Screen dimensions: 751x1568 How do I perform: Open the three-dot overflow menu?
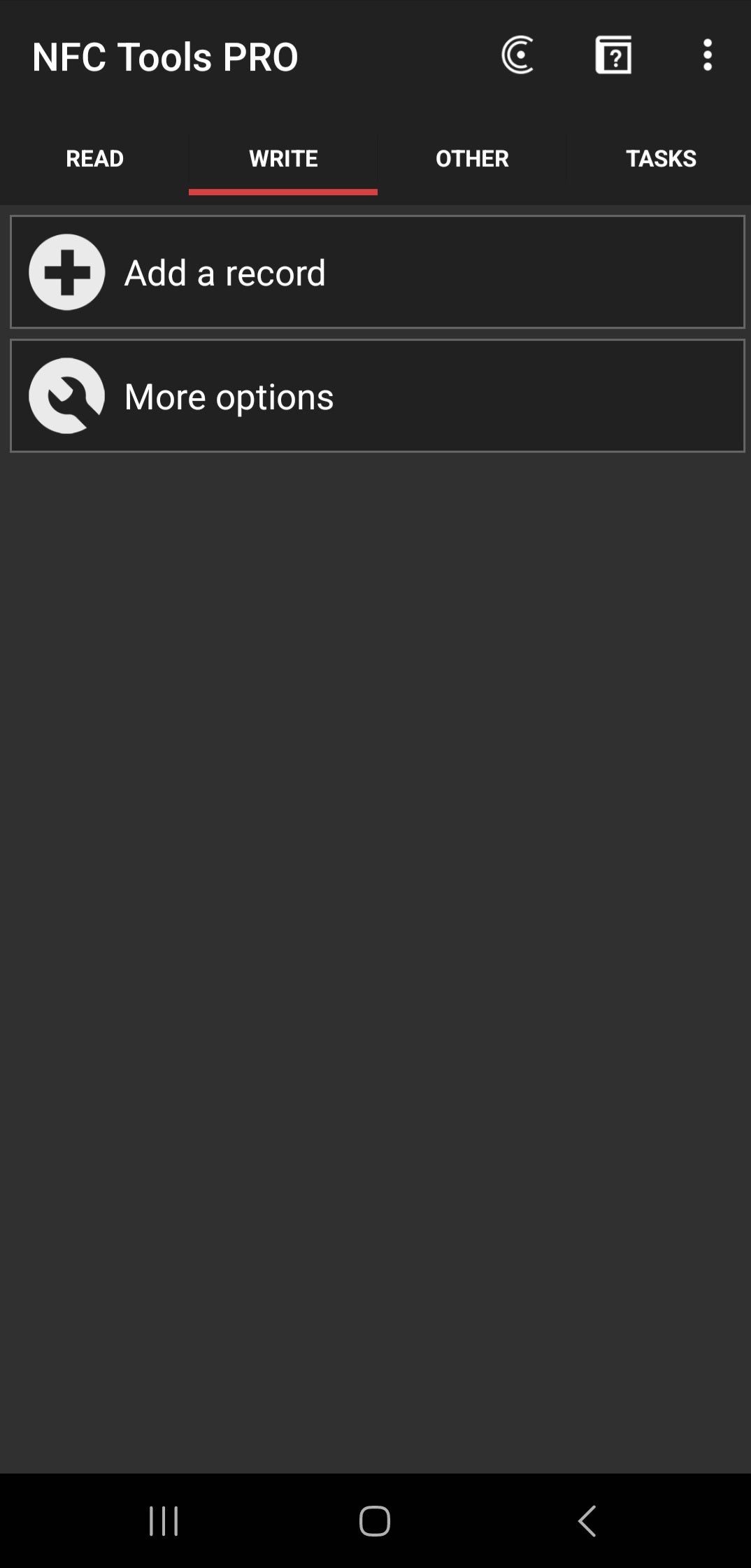[x=707, y=55]
